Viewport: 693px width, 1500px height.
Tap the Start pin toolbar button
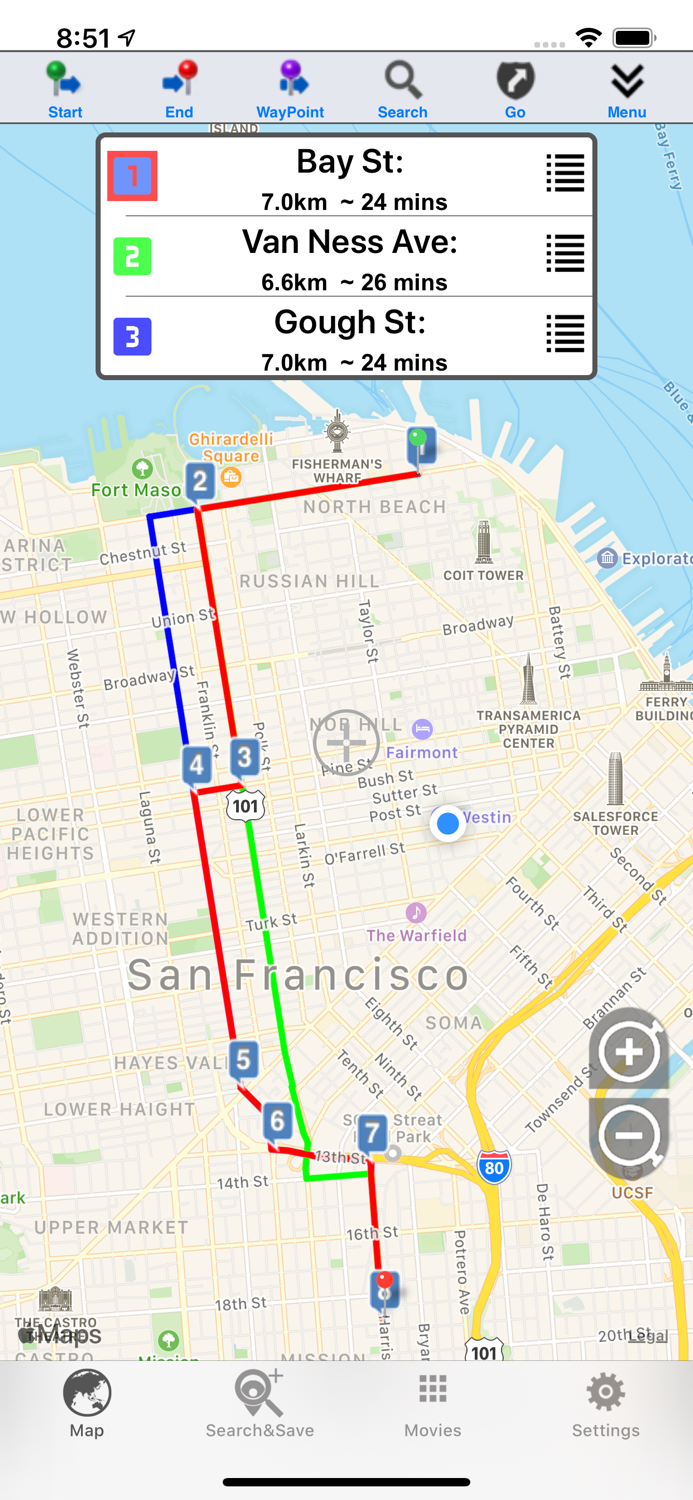(65, 89)
